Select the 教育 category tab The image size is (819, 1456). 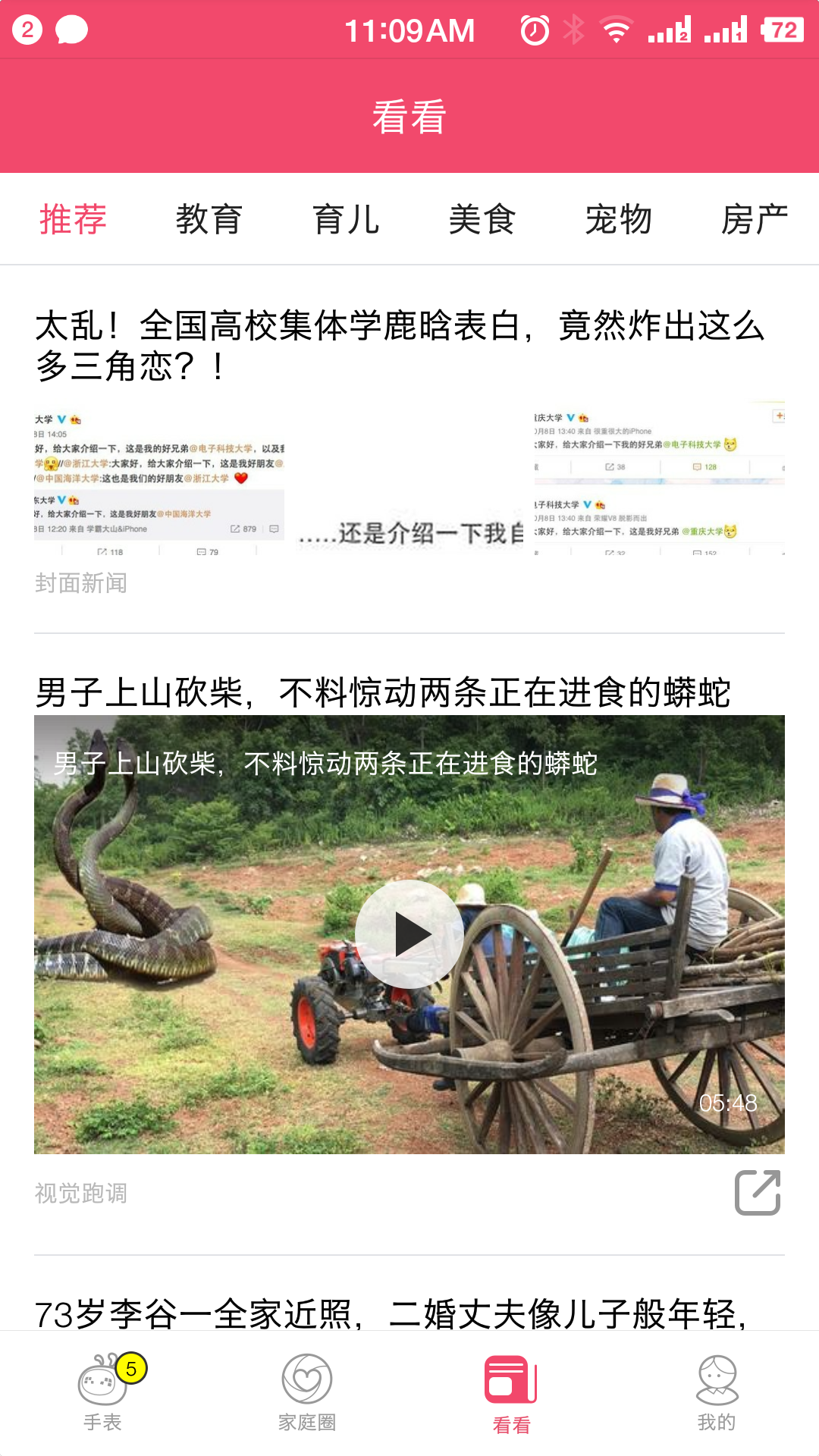pyautogui.click(x=209, y=220)
